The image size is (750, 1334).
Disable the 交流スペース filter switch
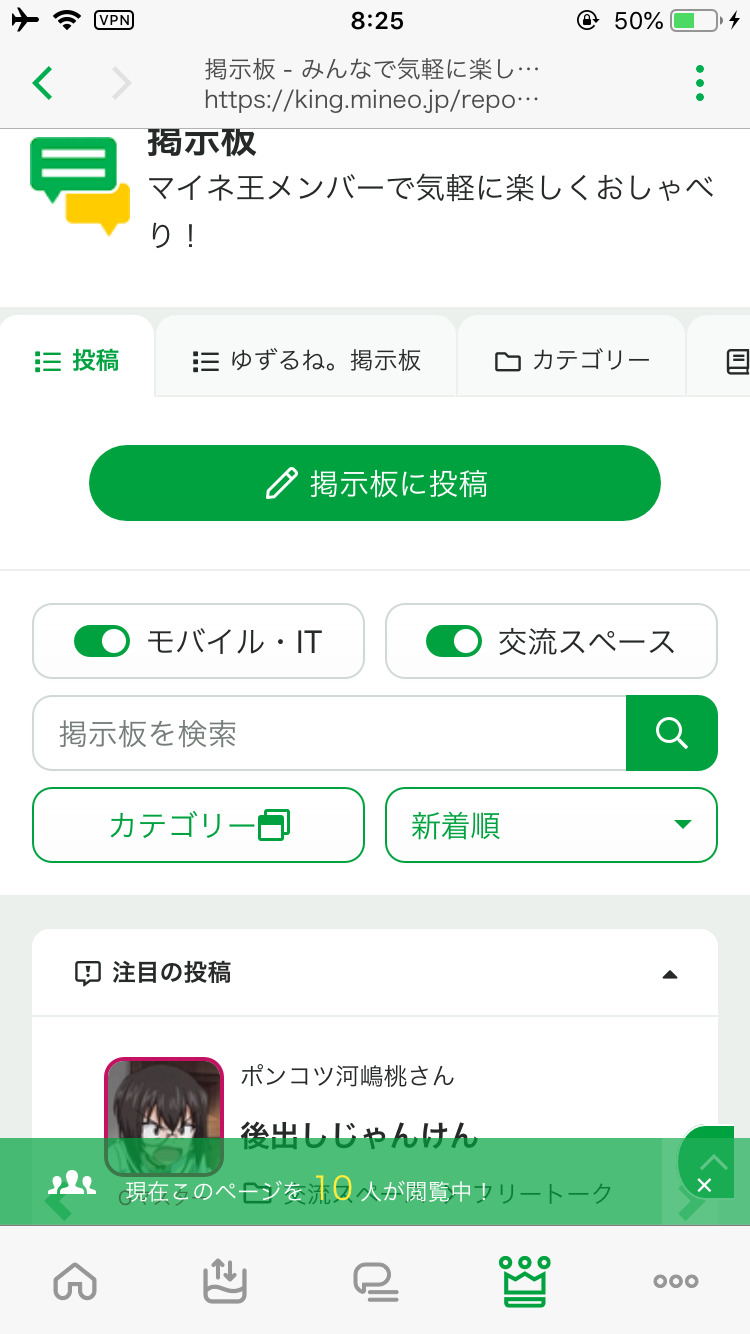point(454,641)
